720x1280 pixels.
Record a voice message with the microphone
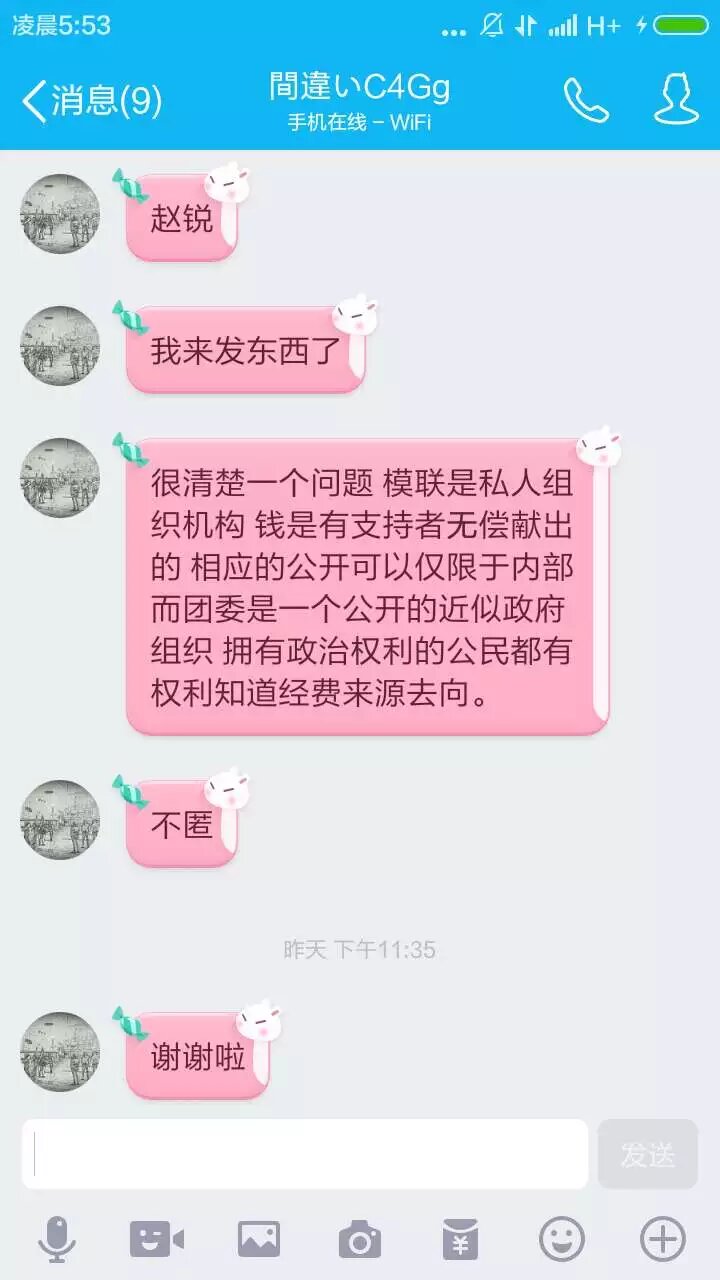[56, 1240]
